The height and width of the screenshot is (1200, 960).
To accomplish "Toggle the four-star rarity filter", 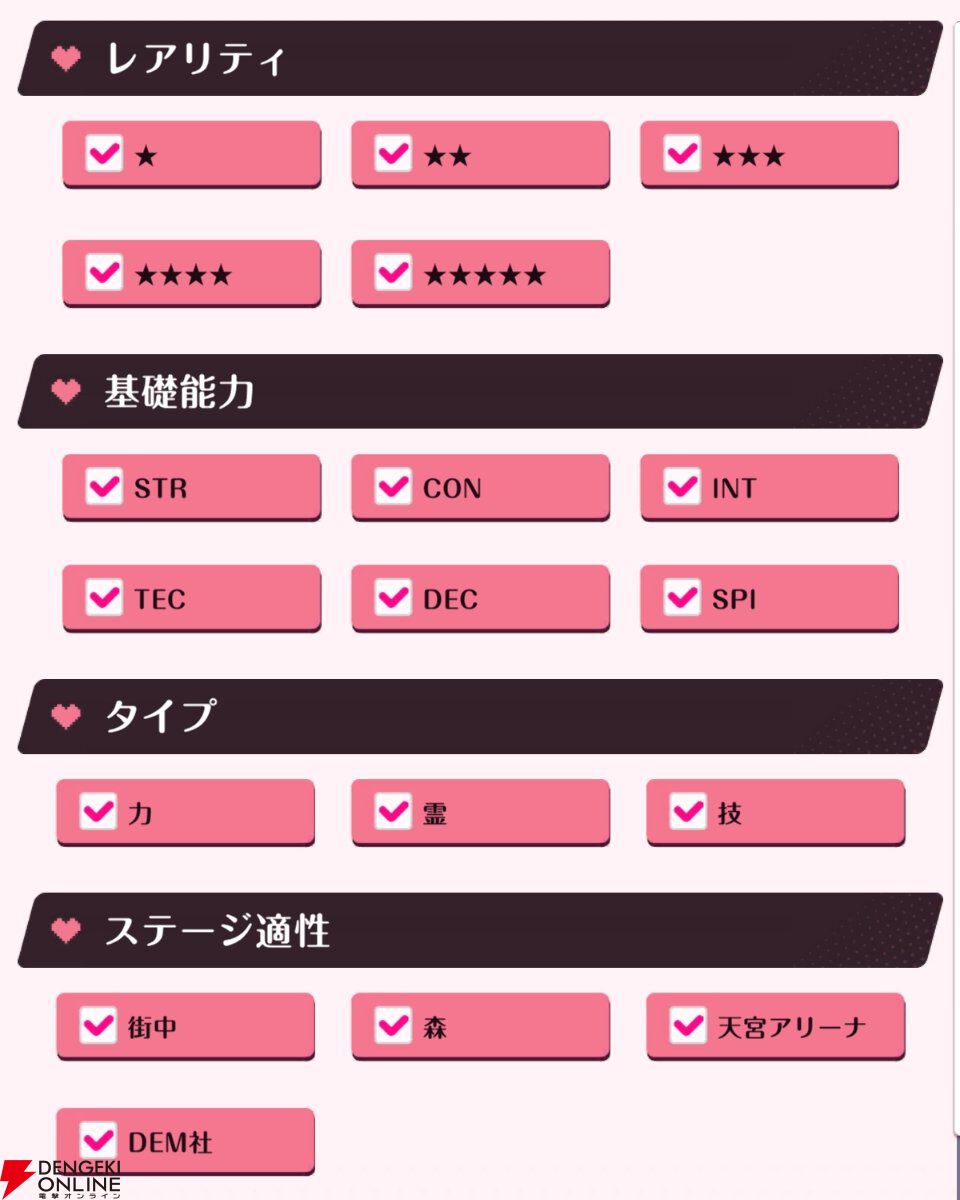I will (x=104, y=273).
